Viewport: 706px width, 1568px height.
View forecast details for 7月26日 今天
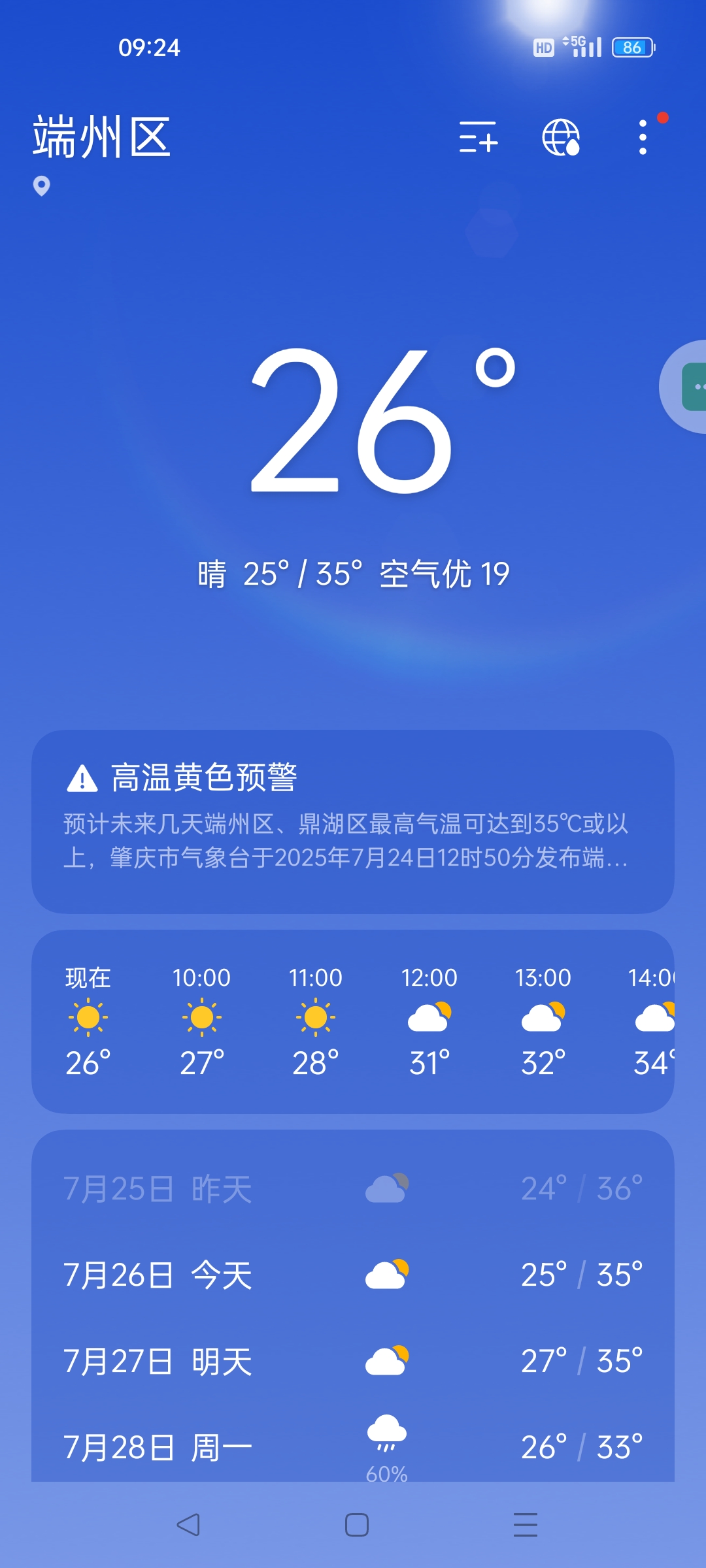click(353, 1275)
